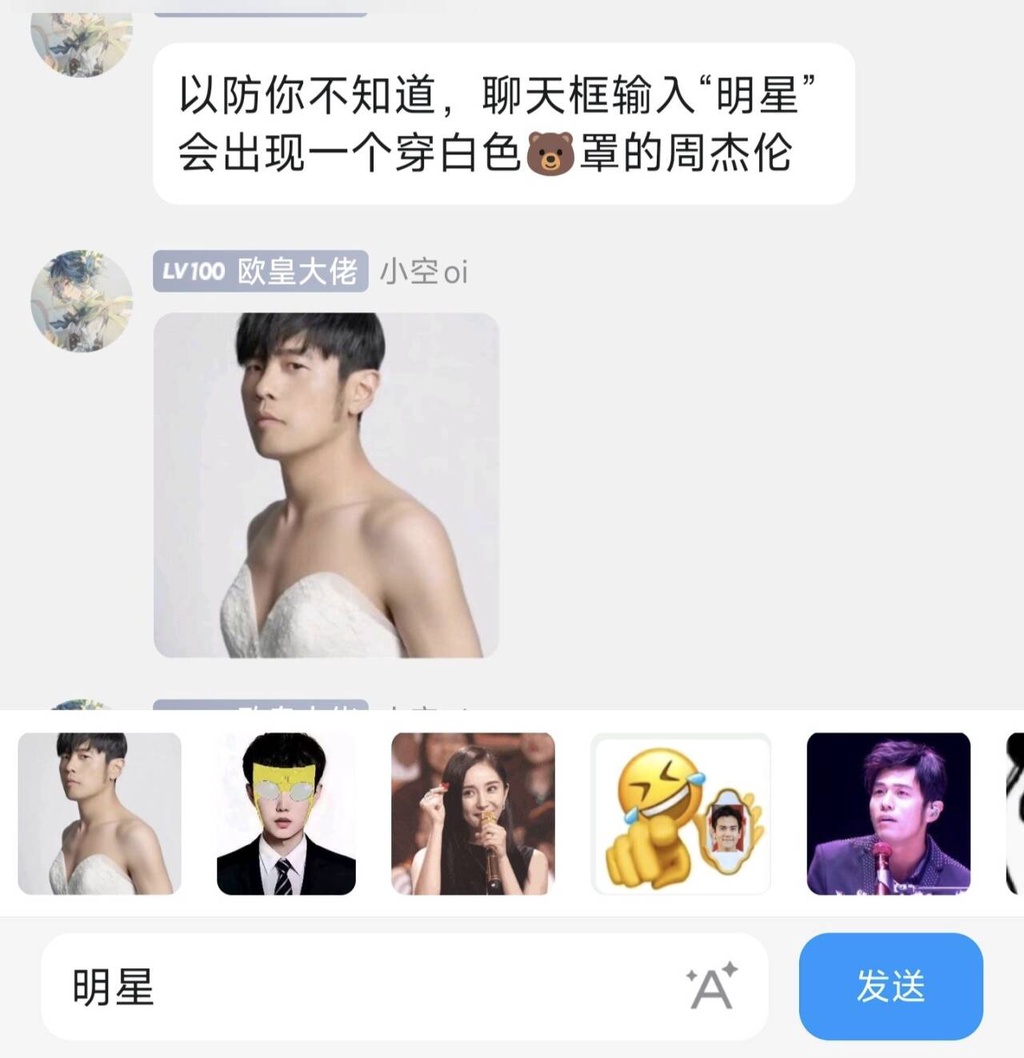Open 小空oi's avatar beside the image message
Screen dimensions: 1024x1058
pyautogui.click(x=81, y=301)
